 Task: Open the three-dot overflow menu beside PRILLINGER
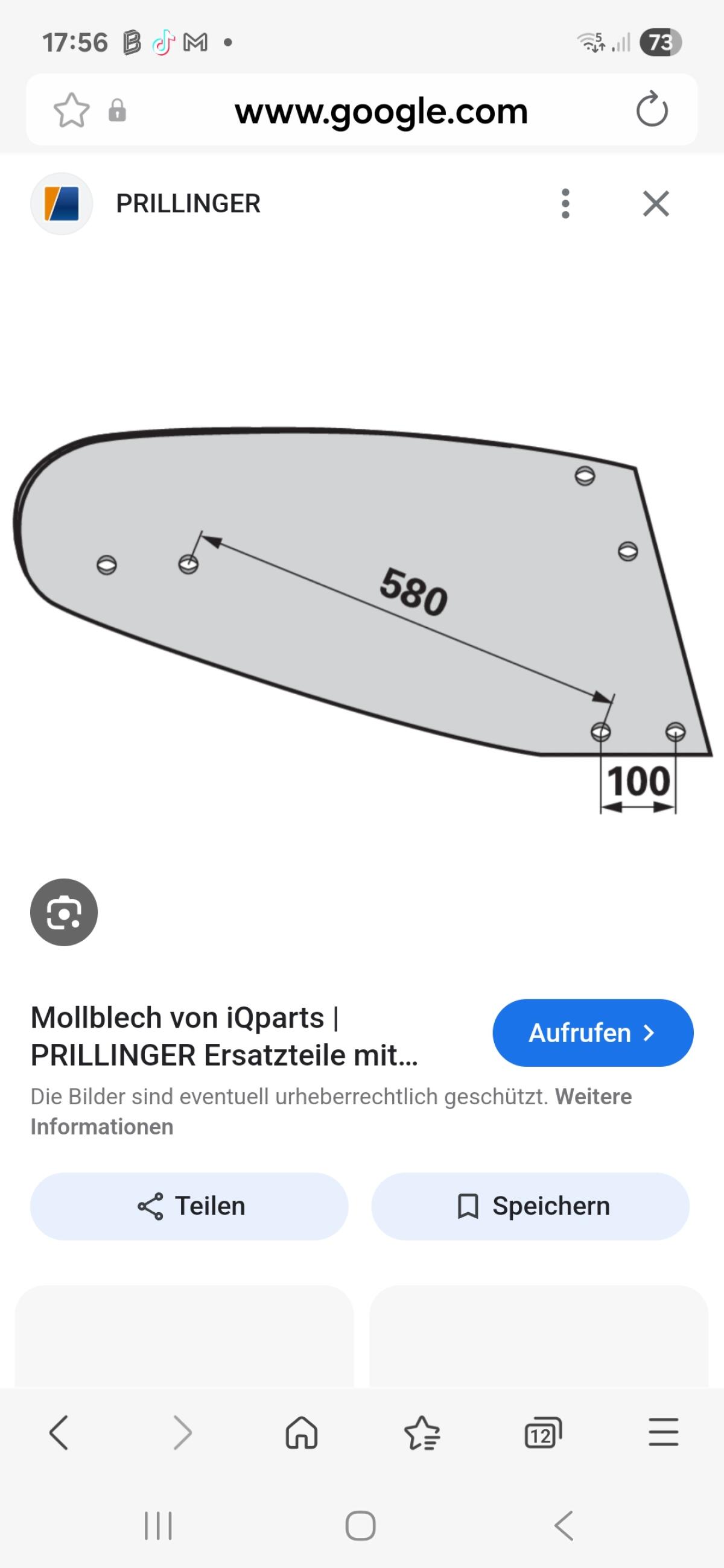565,203
